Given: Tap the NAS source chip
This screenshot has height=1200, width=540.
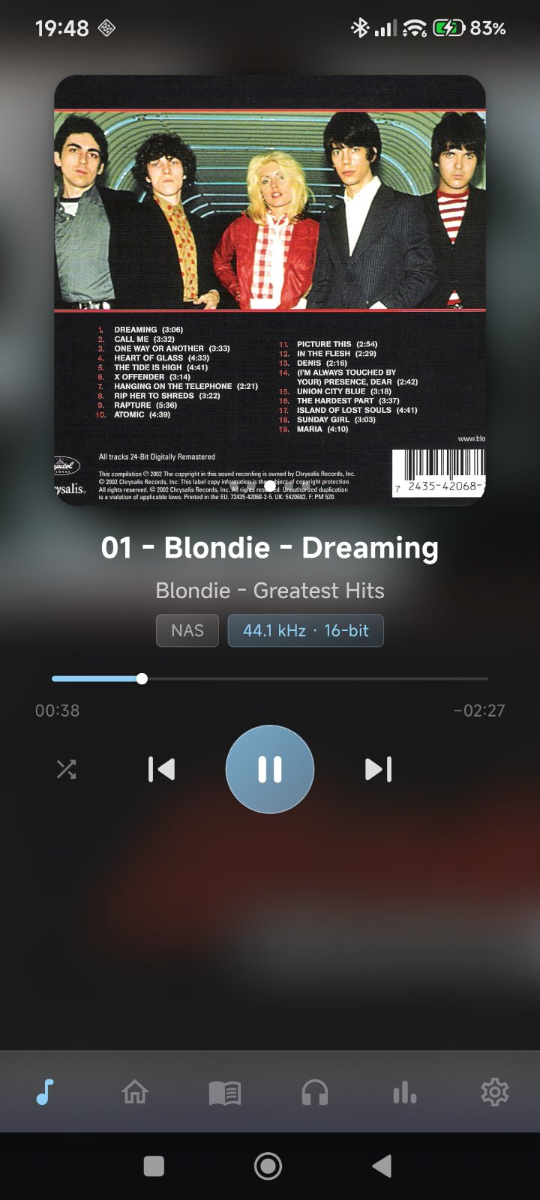Looking at the screenshot, I should click(x=187, y=631).
